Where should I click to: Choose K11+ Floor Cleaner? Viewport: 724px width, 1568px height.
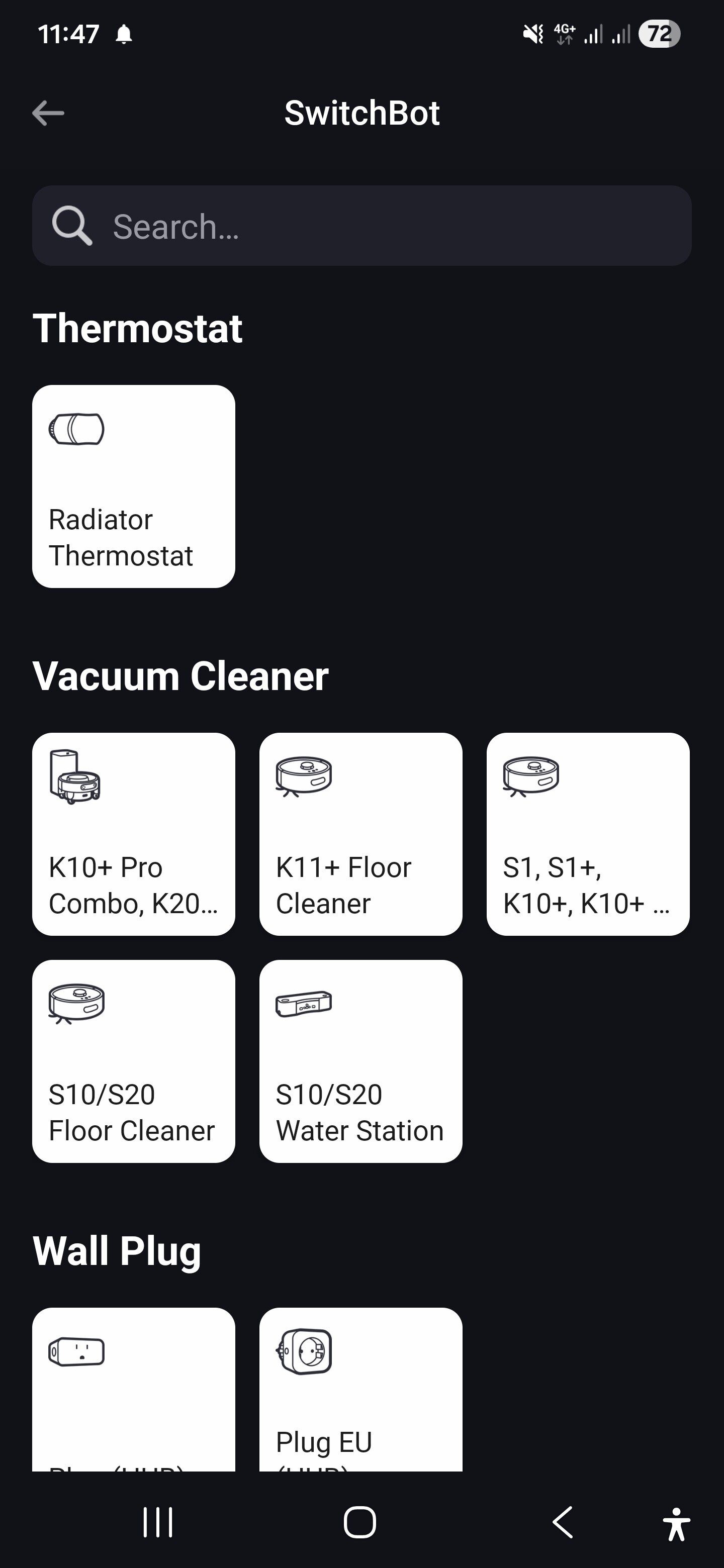pyautogui.click(x=360, y=834)
